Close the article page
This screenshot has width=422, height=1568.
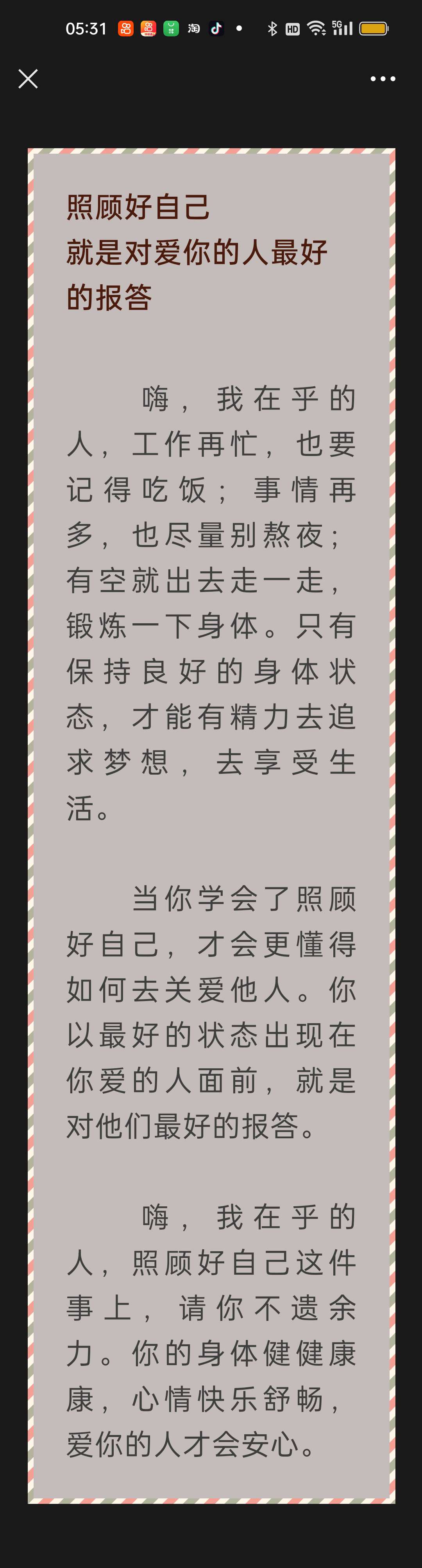pyautogui.click(x=28, y=79)
